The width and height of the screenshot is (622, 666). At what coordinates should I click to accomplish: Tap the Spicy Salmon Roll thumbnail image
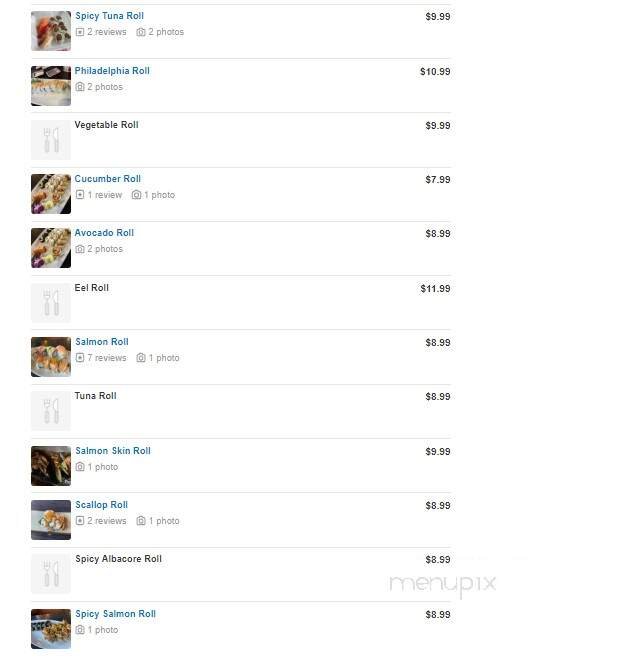tap(51, 628)
